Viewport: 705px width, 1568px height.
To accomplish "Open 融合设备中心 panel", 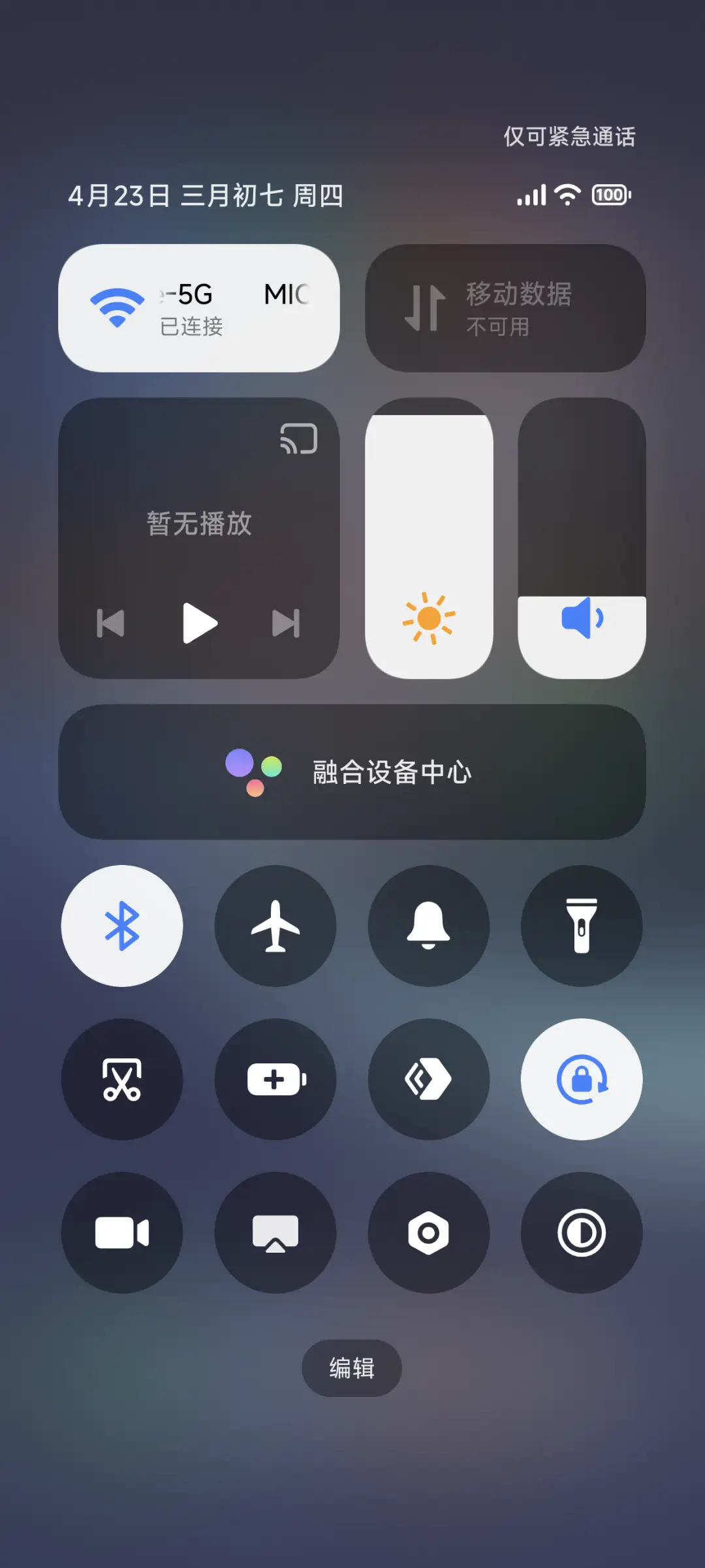I will [352, 772].
